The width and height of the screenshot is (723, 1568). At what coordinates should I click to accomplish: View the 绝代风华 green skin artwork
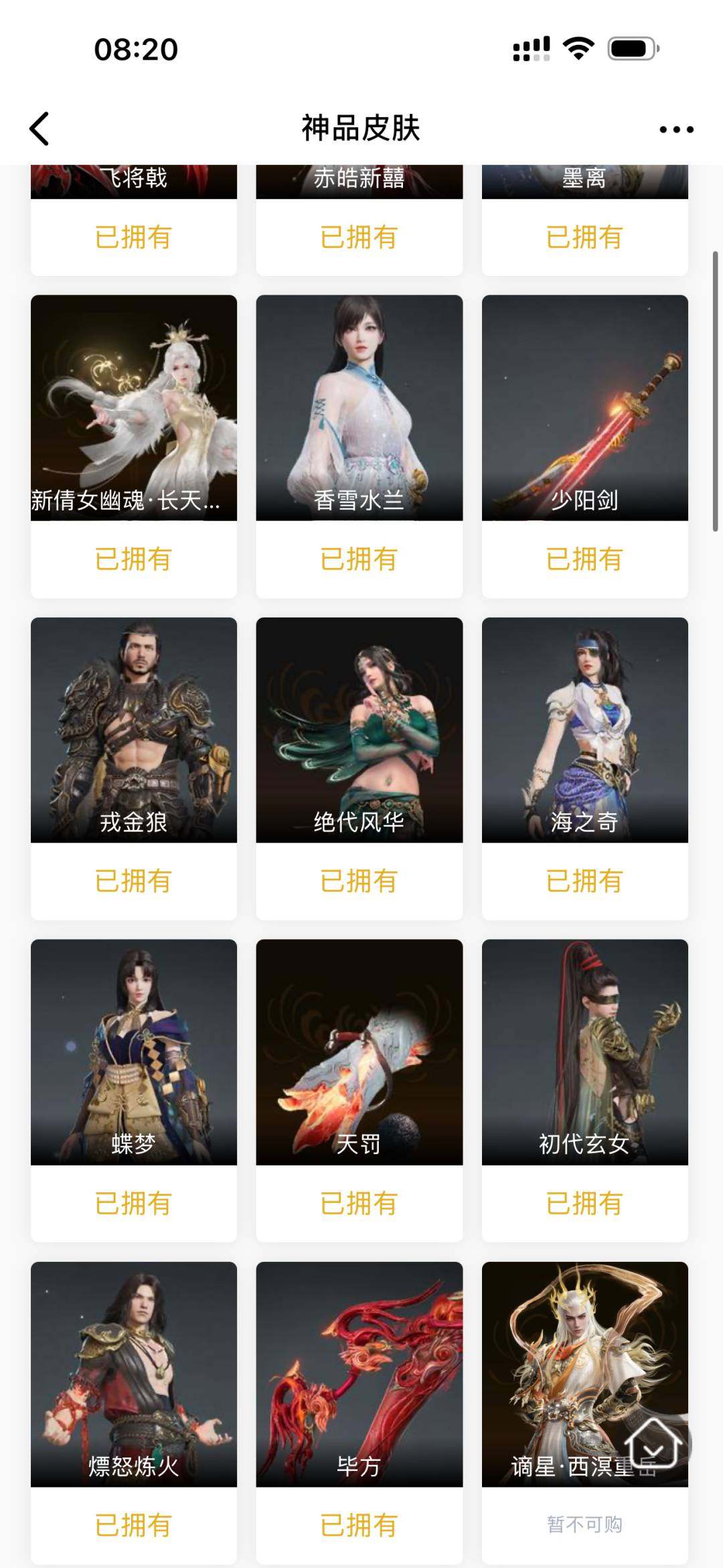tap(359, 730)
